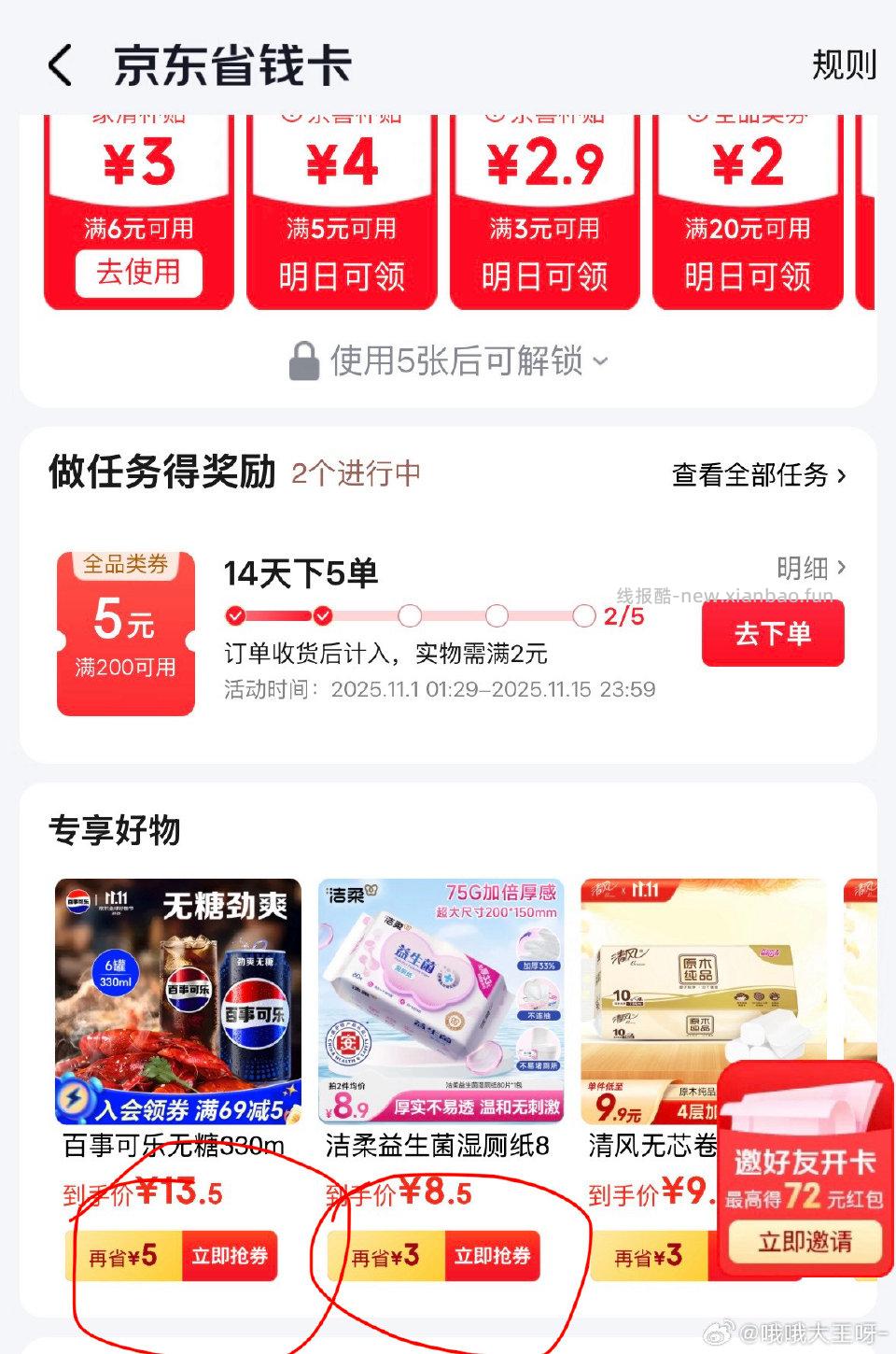Click 立即抢券 under 洁柔益生菌湿厕纸8
This screenshot has height=1354, width=896.
point(496,1256)
